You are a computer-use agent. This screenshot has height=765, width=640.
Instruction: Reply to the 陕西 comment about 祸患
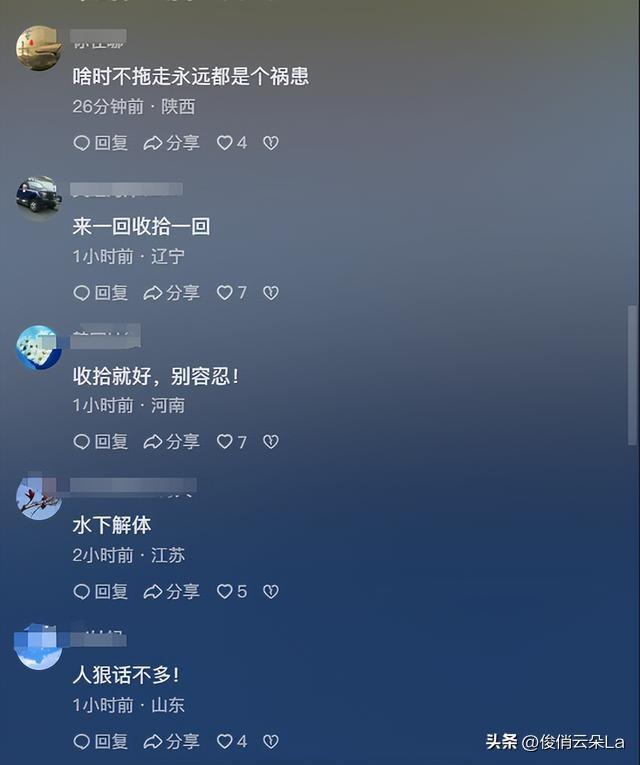(101, 143)
